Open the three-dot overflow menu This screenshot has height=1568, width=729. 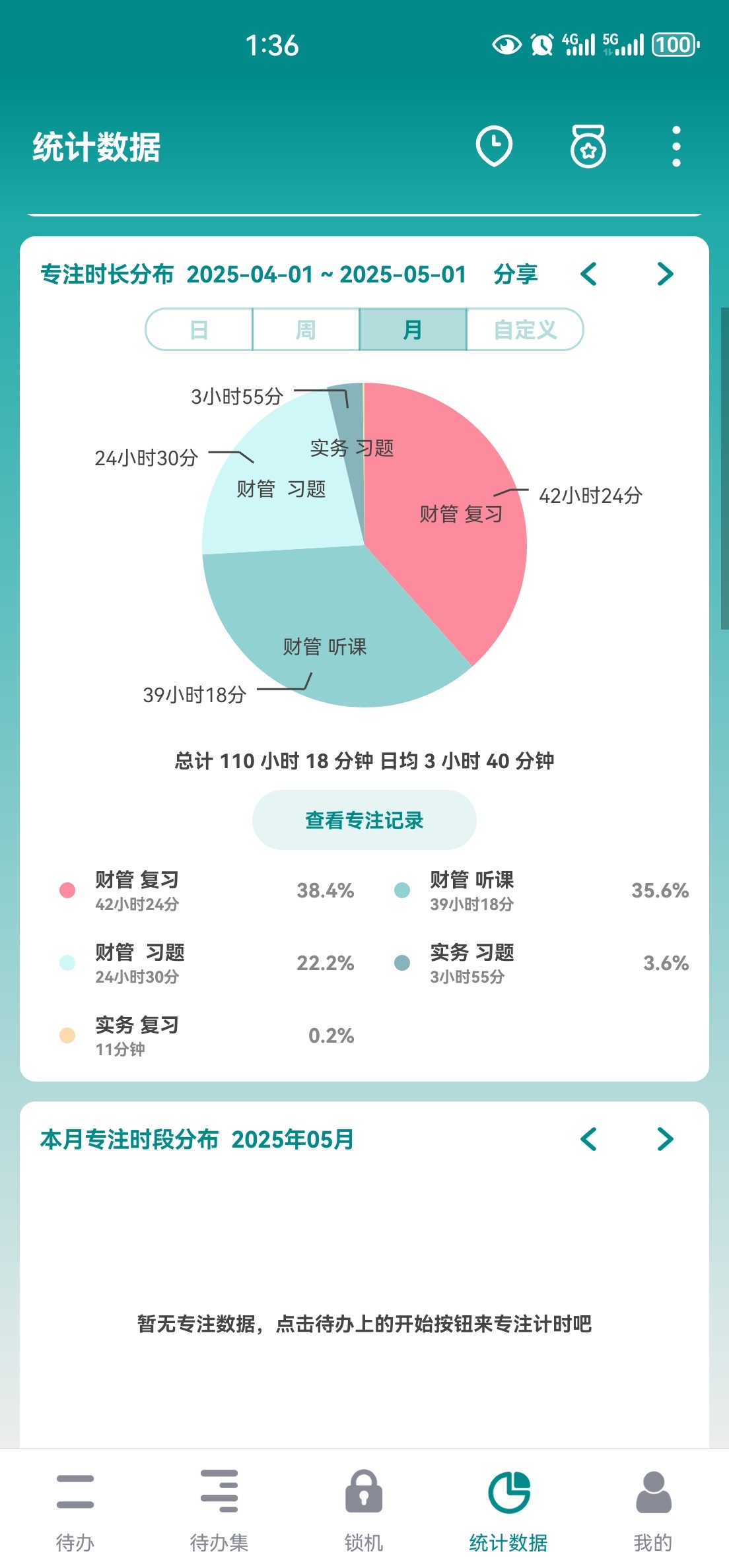pyautogui.click(x=676, y=146)
